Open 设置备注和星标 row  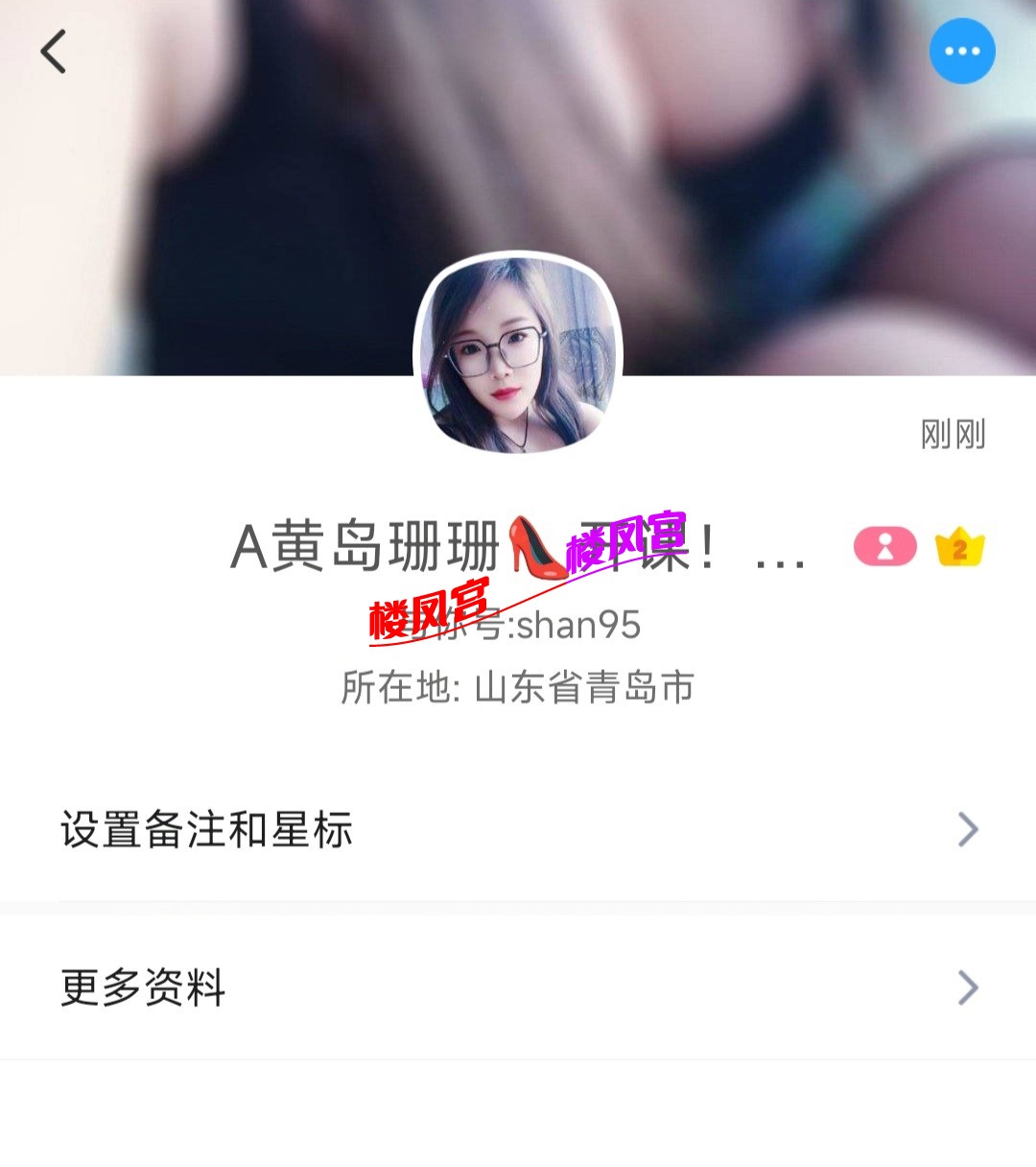pyautogui.click(x=518, y=829)
